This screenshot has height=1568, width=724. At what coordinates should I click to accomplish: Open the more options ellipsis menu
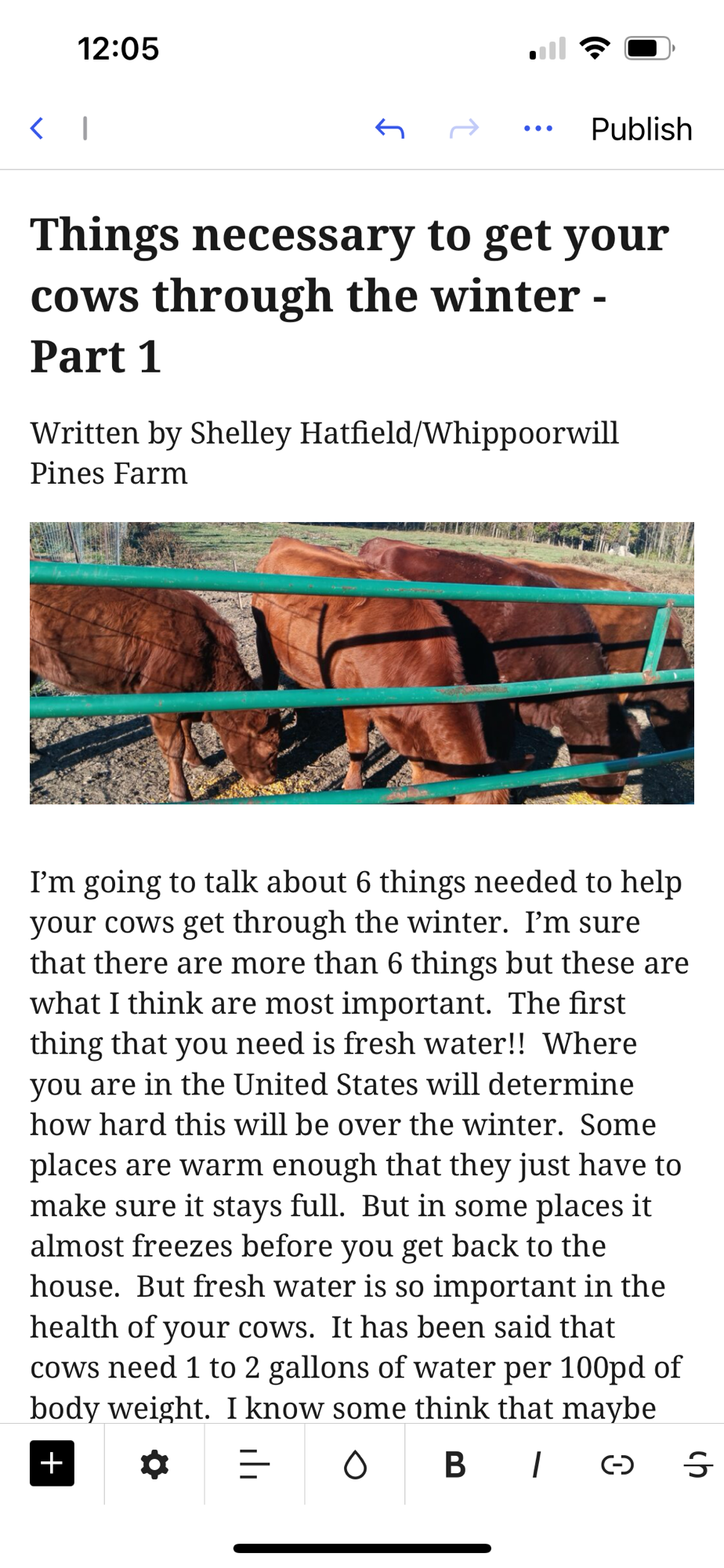pyautogui.click(x=538, y=129)
